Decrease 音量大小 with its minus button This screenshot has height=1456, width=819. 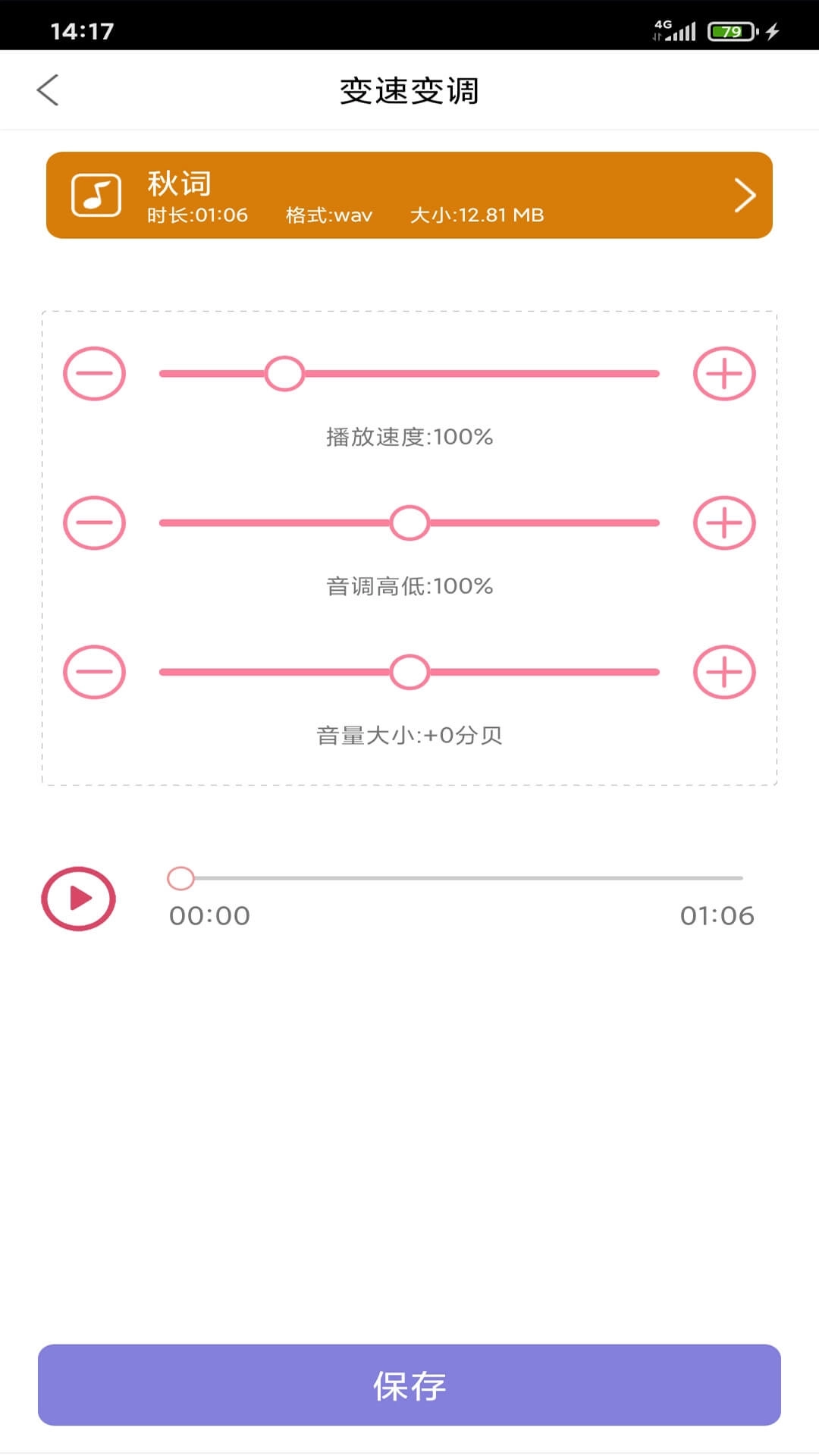[x=94, y=671]
